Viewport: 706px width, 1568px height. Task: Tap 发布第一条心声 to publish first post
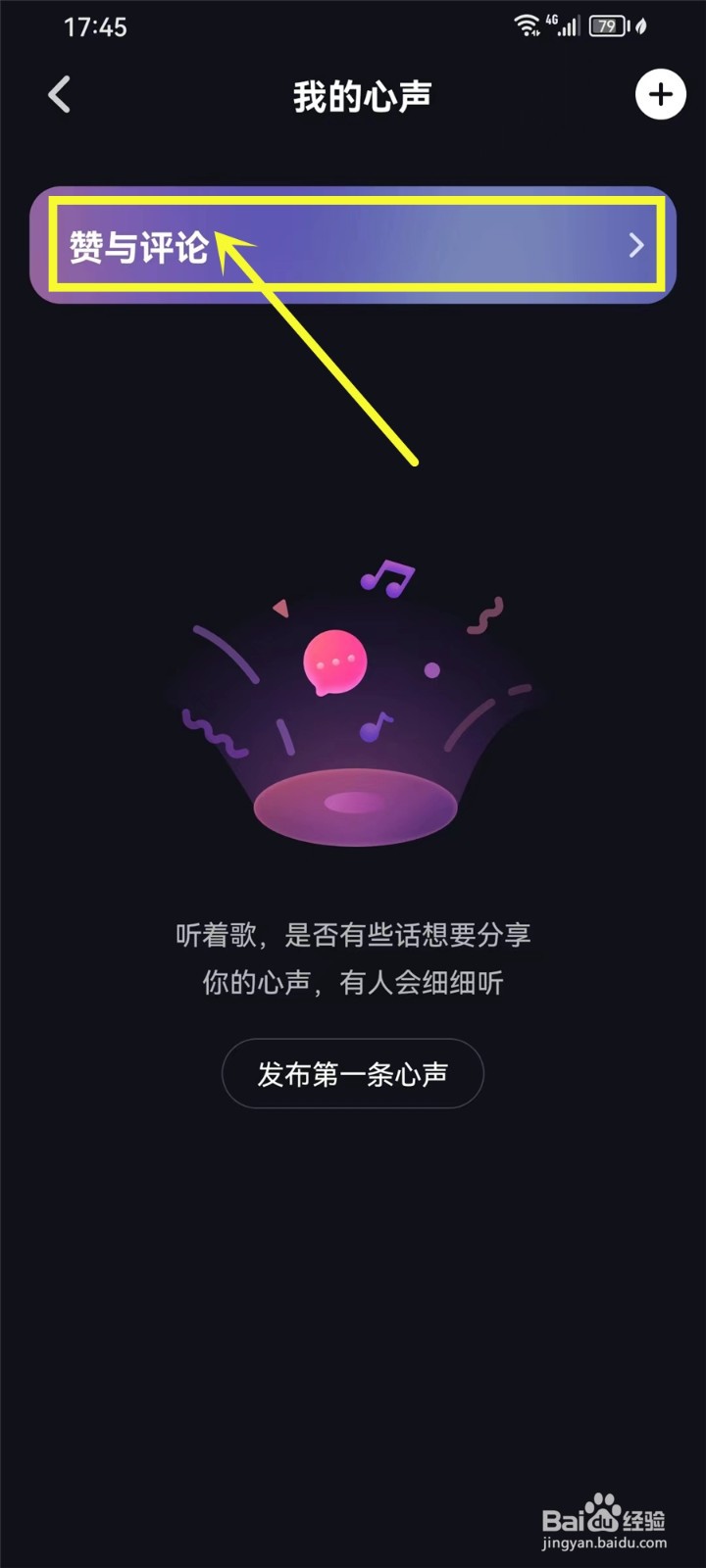pyautogui.click(x=352, y=1073)
